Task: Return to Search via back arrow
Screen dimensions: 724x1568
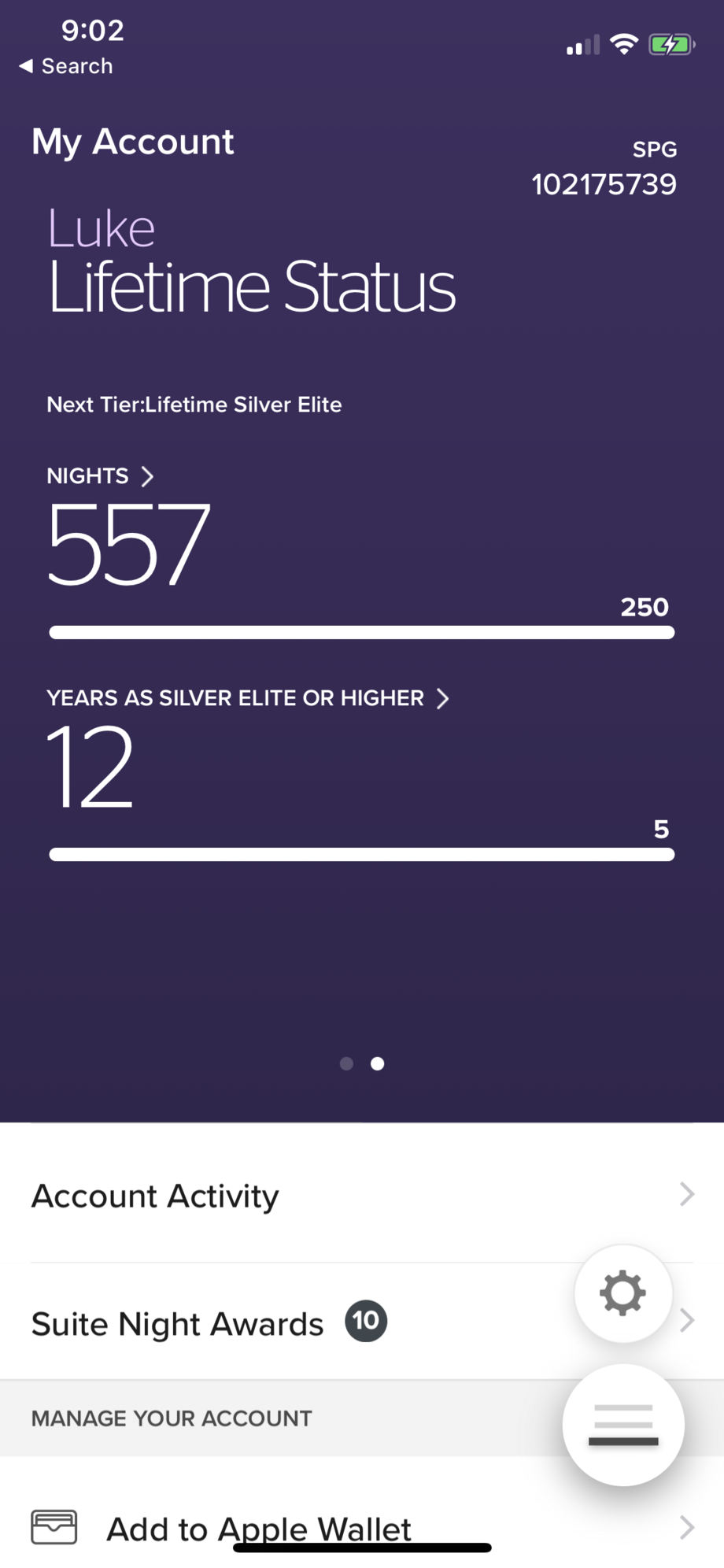Action: 65,66
